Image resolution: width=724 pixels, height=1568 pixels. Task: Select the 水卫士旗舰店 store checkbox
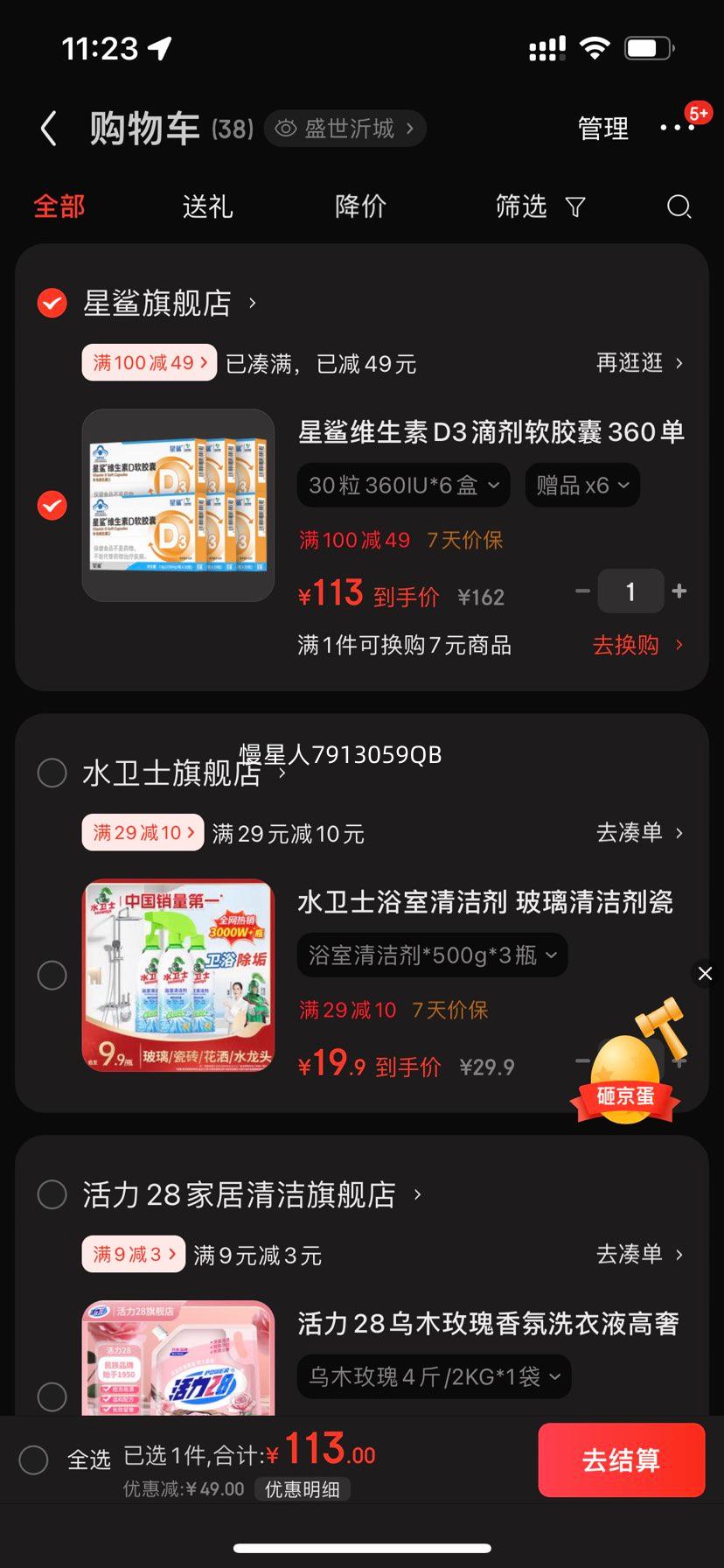[52, 773]
